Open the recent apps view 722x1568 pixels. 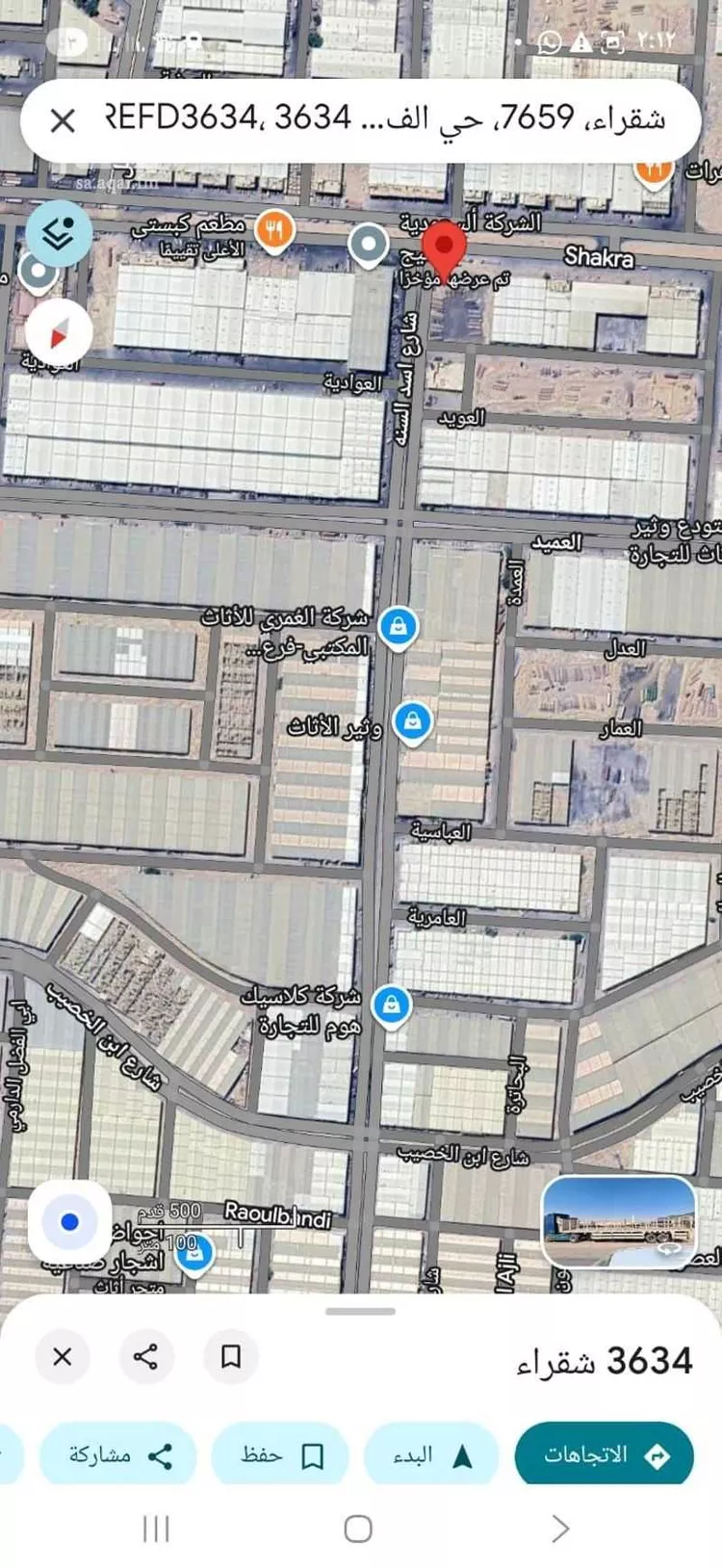point(156,1529)
